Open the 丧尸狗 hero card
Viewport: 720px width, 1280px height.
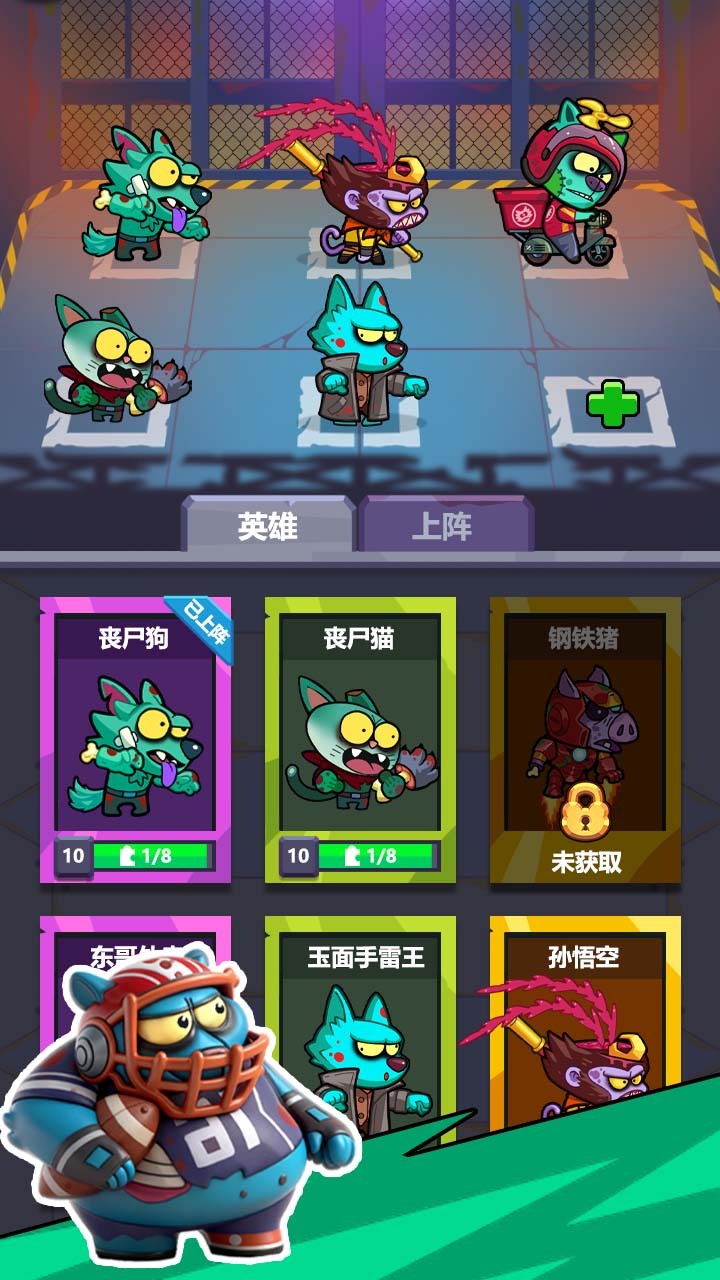point(135,740)
